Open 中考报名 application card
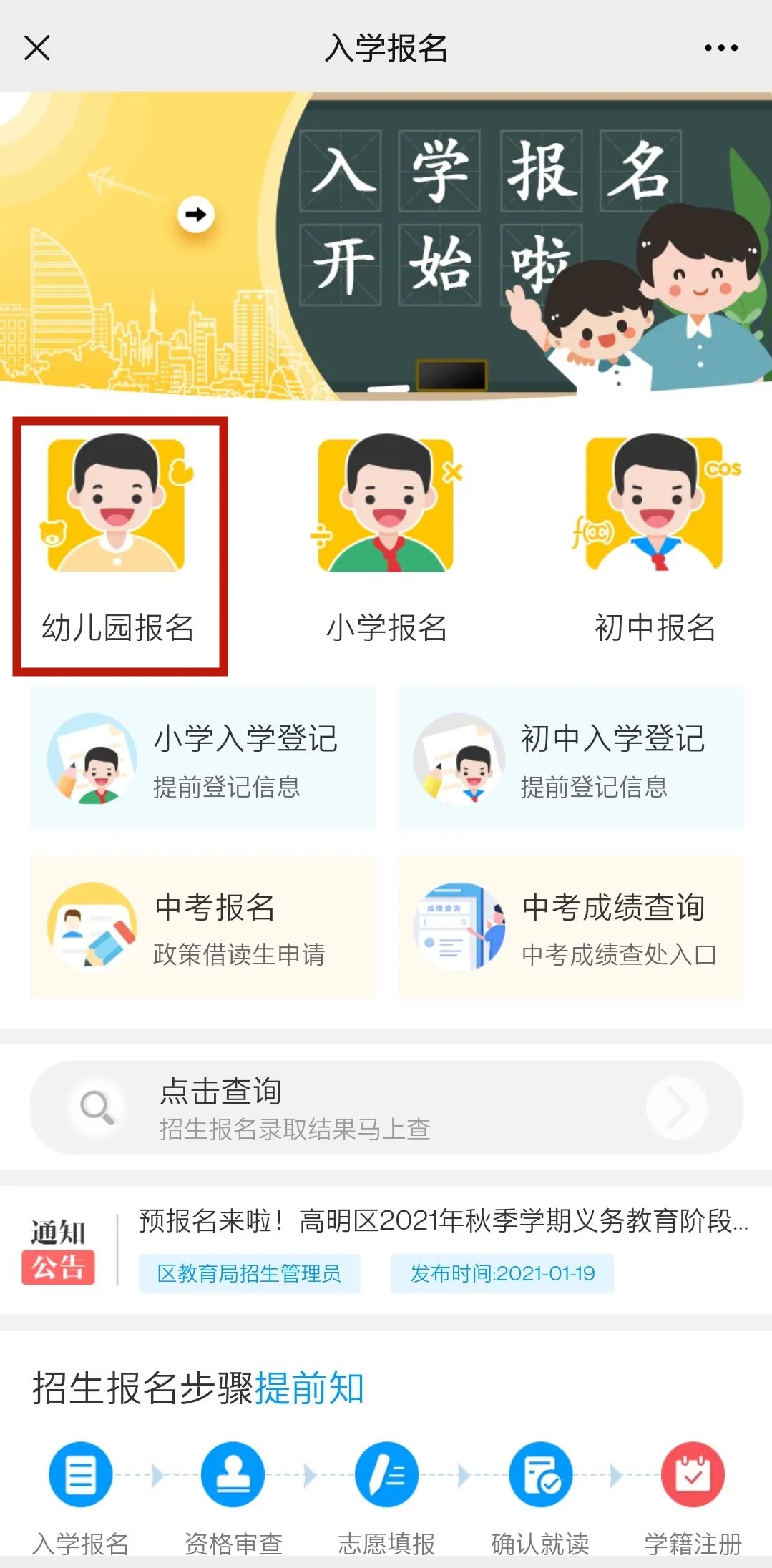 [x=203, y=927]
